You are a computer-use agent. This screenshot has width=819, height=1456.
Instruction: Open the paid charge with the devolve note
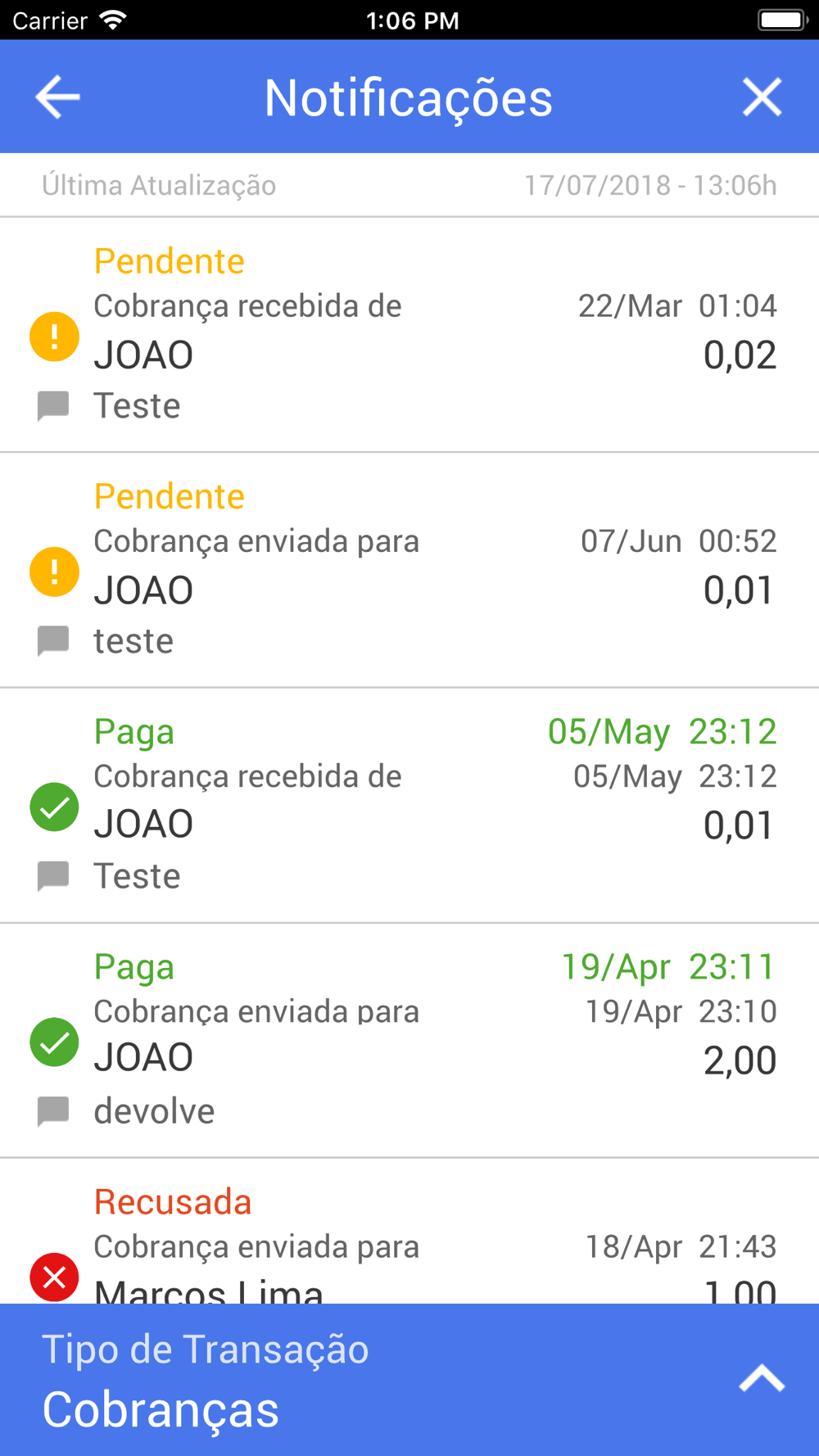pyautogui.click(x=409, y=1041)
